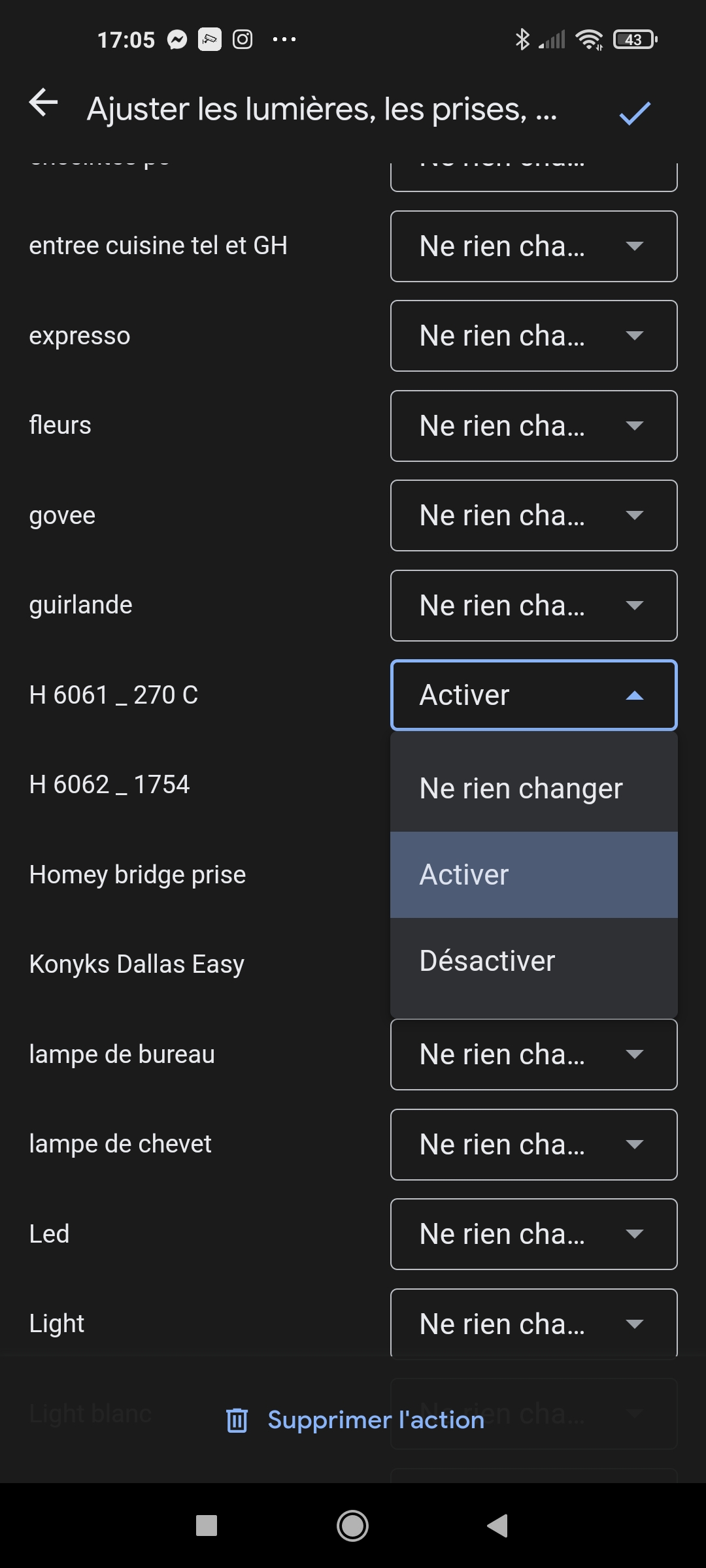Expand the expresso action dropdown

[534, 336]
